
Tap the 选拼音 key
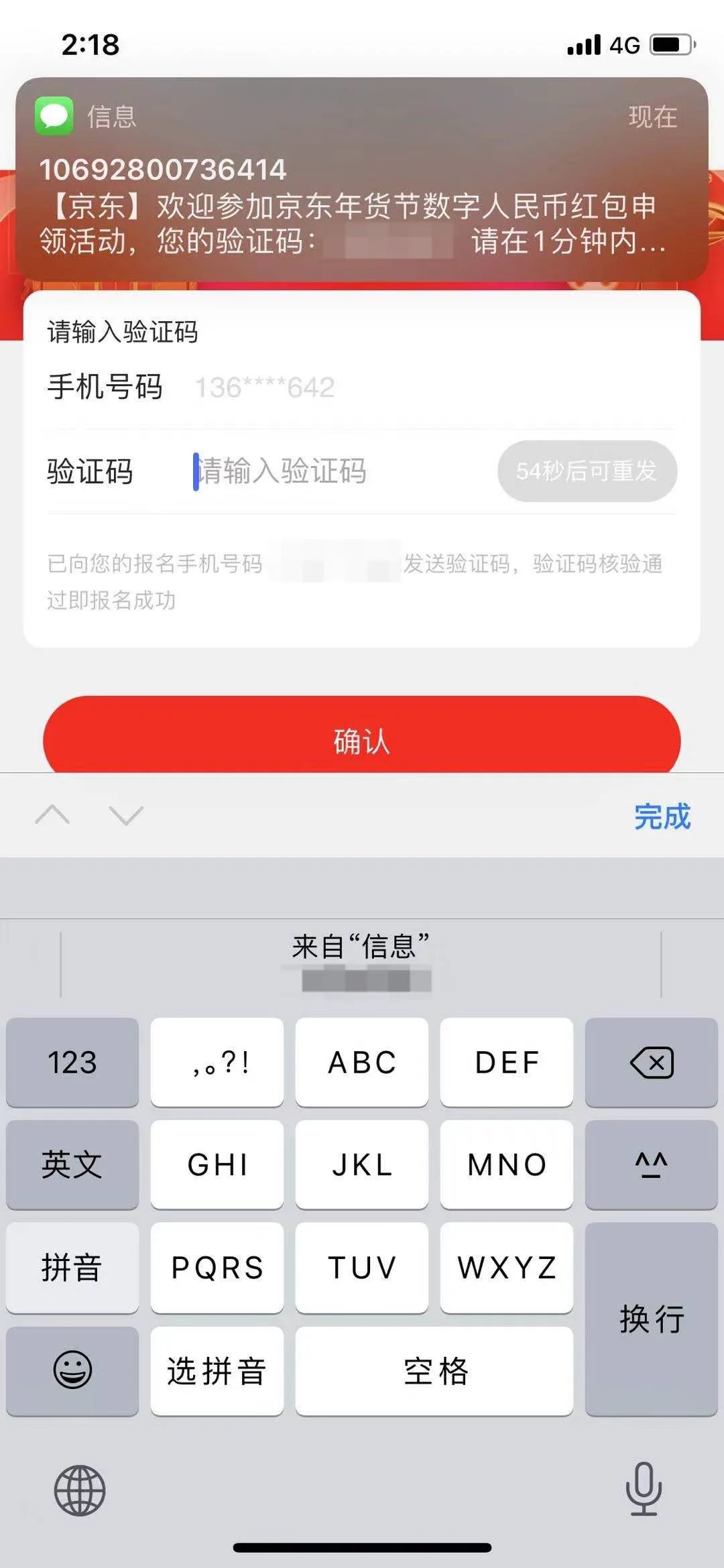coord(217,1371)
